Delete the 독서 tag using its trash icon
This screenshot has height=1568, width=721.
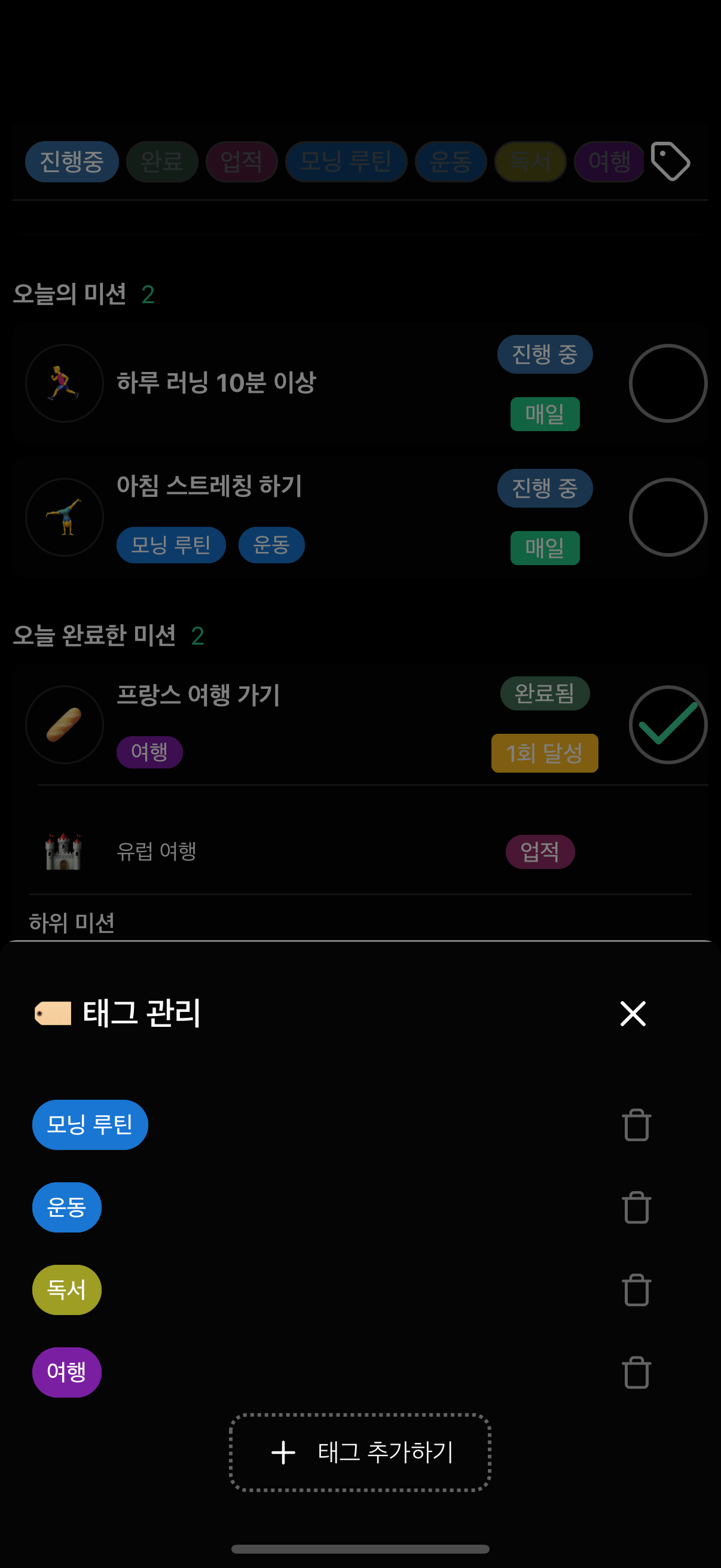coord(637,1289)
